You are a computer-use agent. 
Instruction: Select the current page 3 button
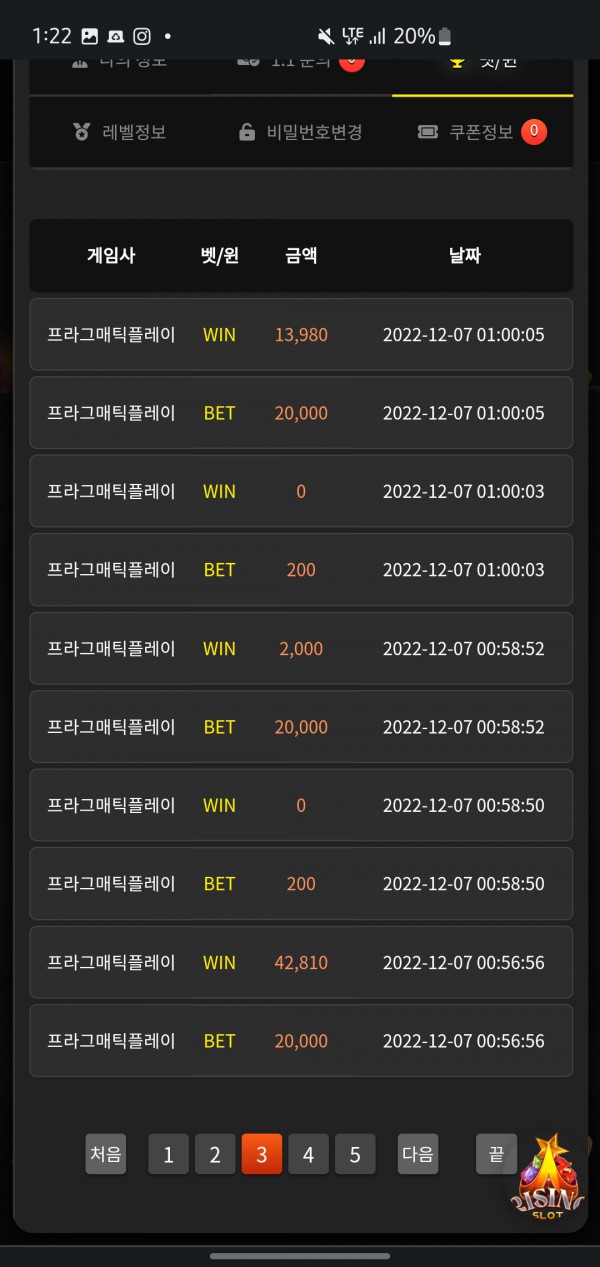pyautogui.click(x=262, y=1155)
